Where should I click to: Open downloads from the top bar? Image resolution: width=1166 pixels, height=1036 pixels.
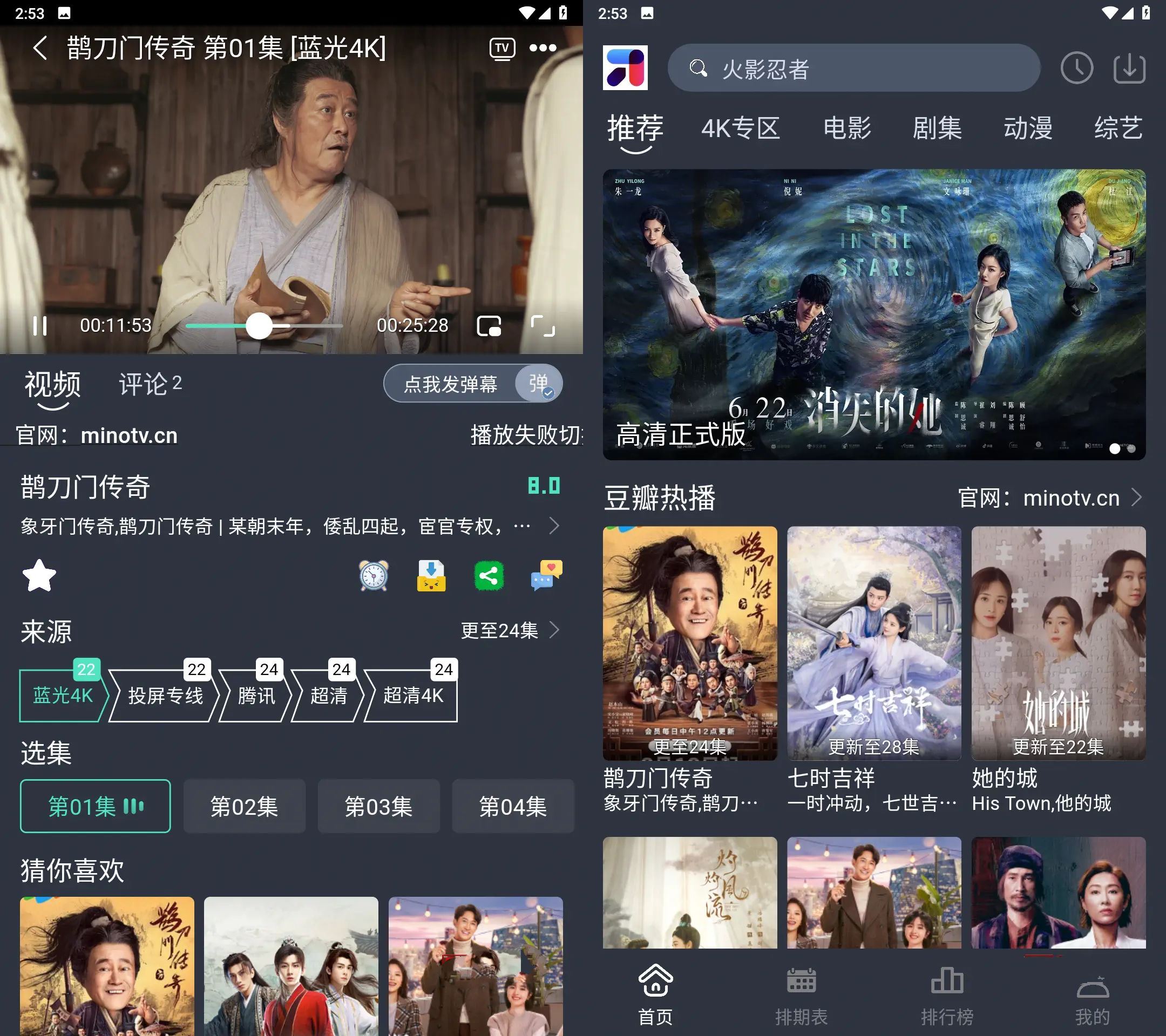[1129, 69]
